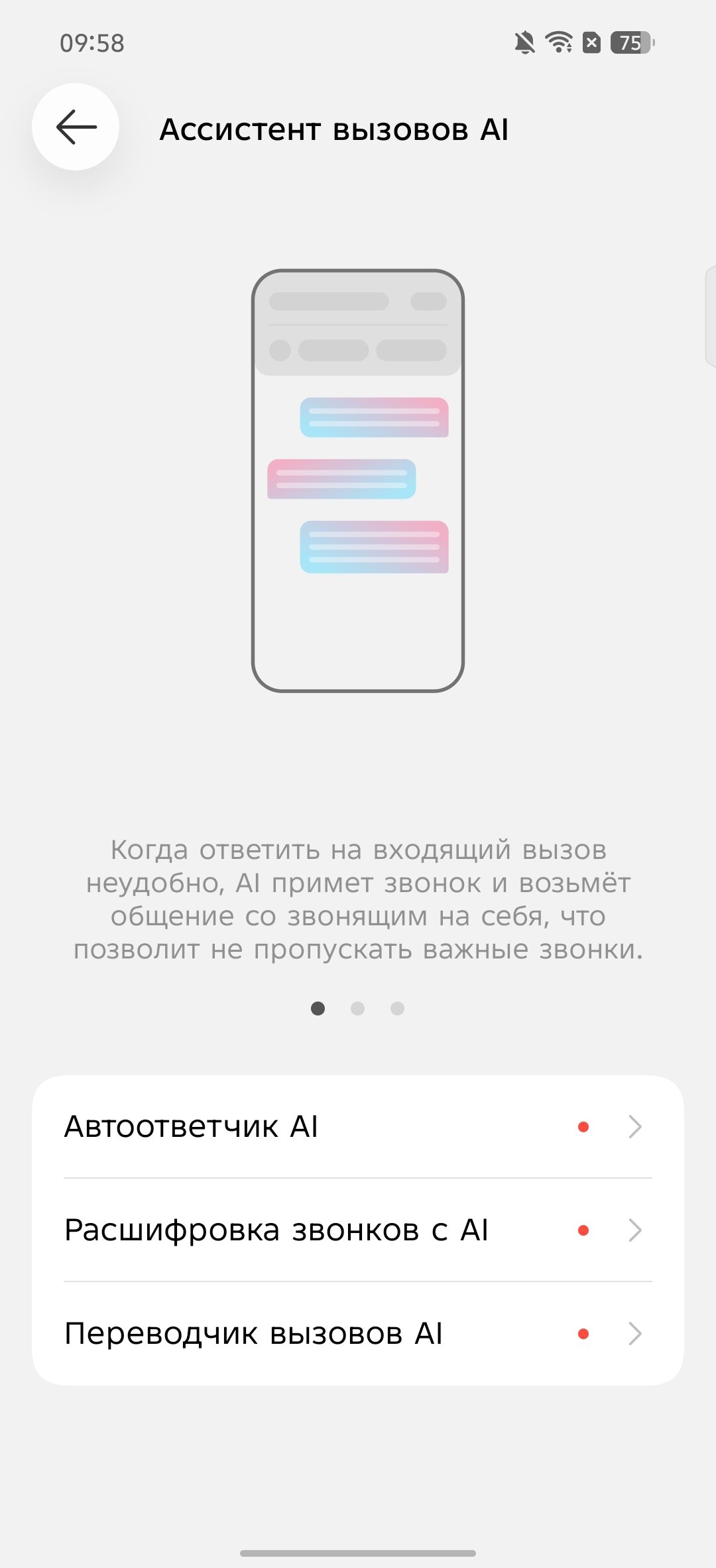
Task: Open Переводчик вызовов AI
Action: click(357, 1334)
